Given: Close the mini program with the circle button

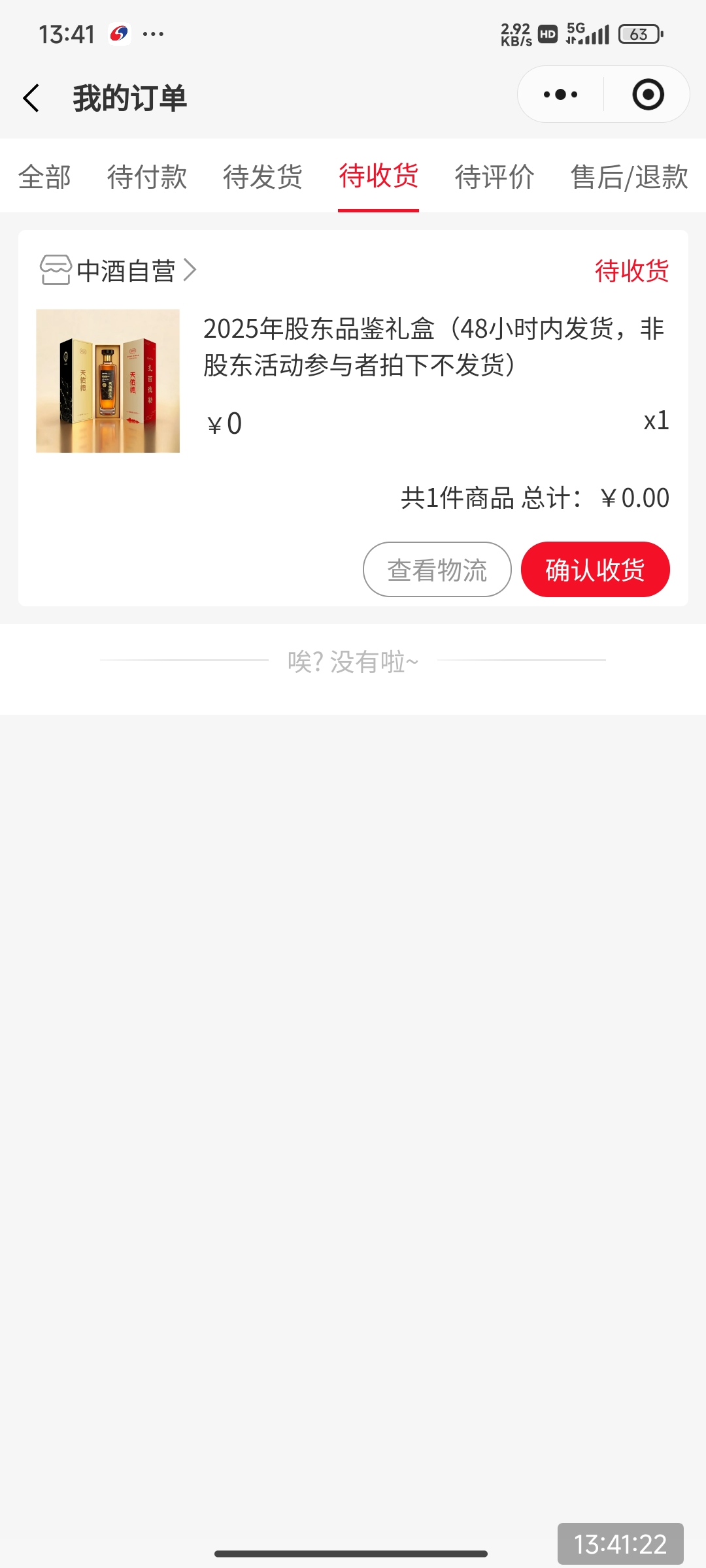Looking at the screenshot, I should tap(648, 95).
